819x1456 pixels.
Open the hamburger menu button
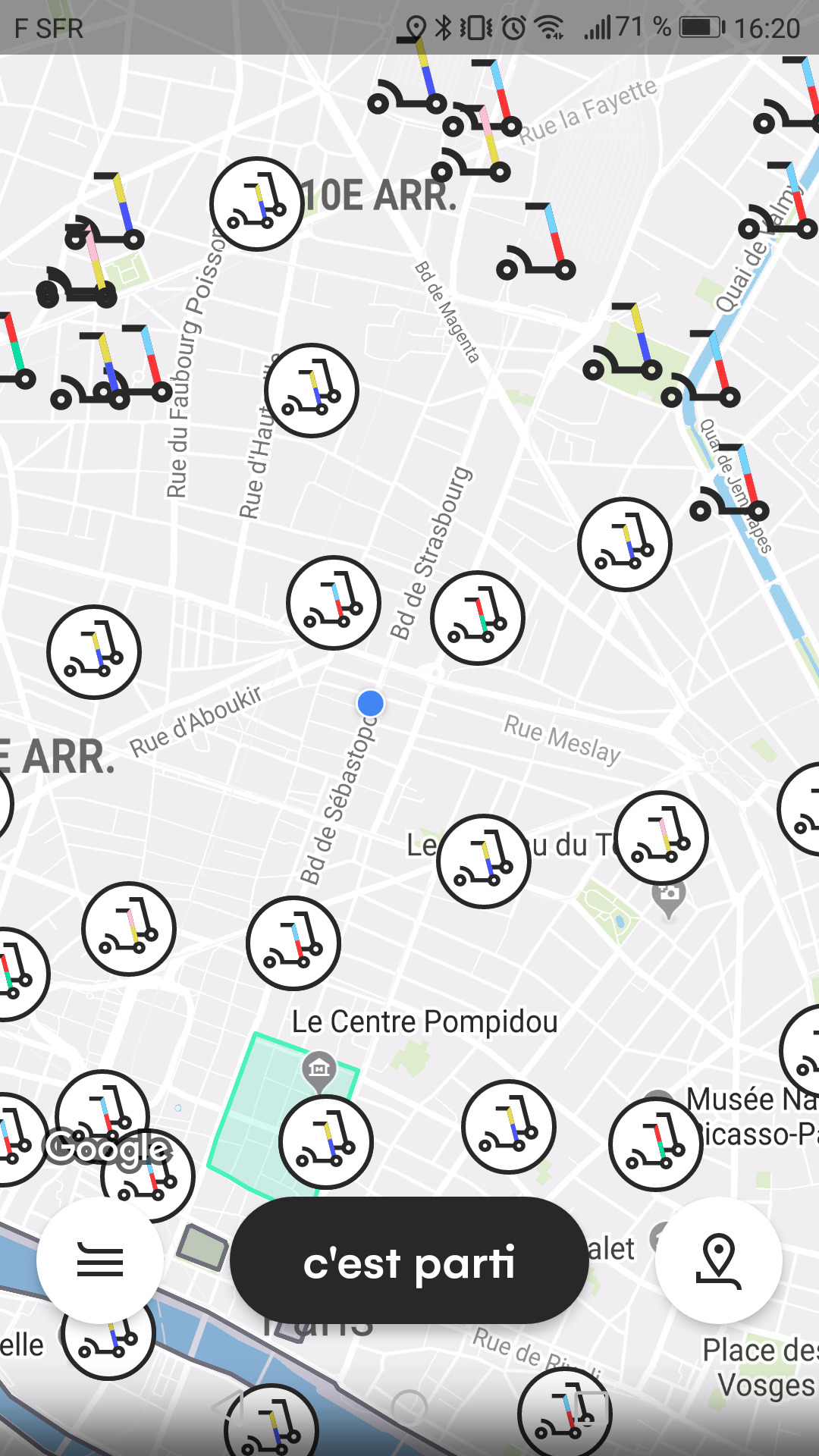(x=100, y=1261)
